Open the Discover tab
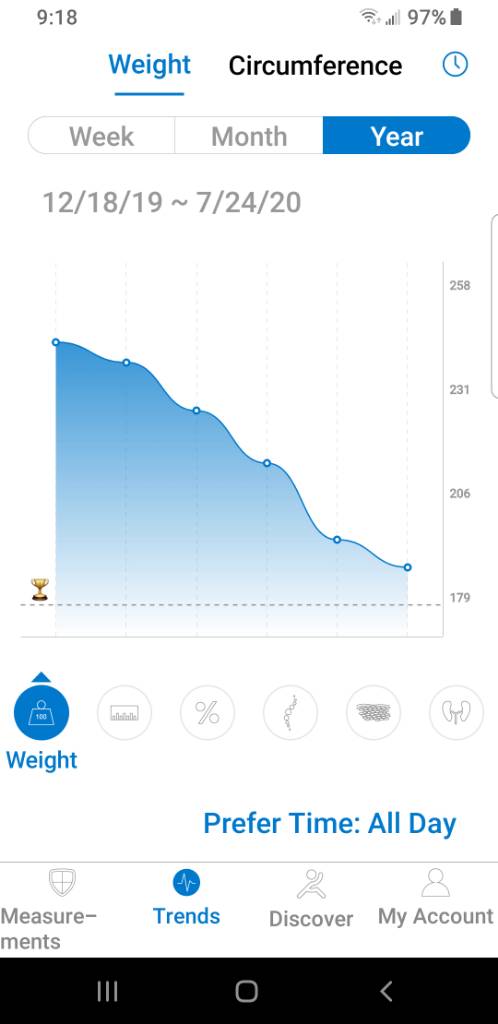498x1024 pixels. pyautogui.click(x=311, y=899)
